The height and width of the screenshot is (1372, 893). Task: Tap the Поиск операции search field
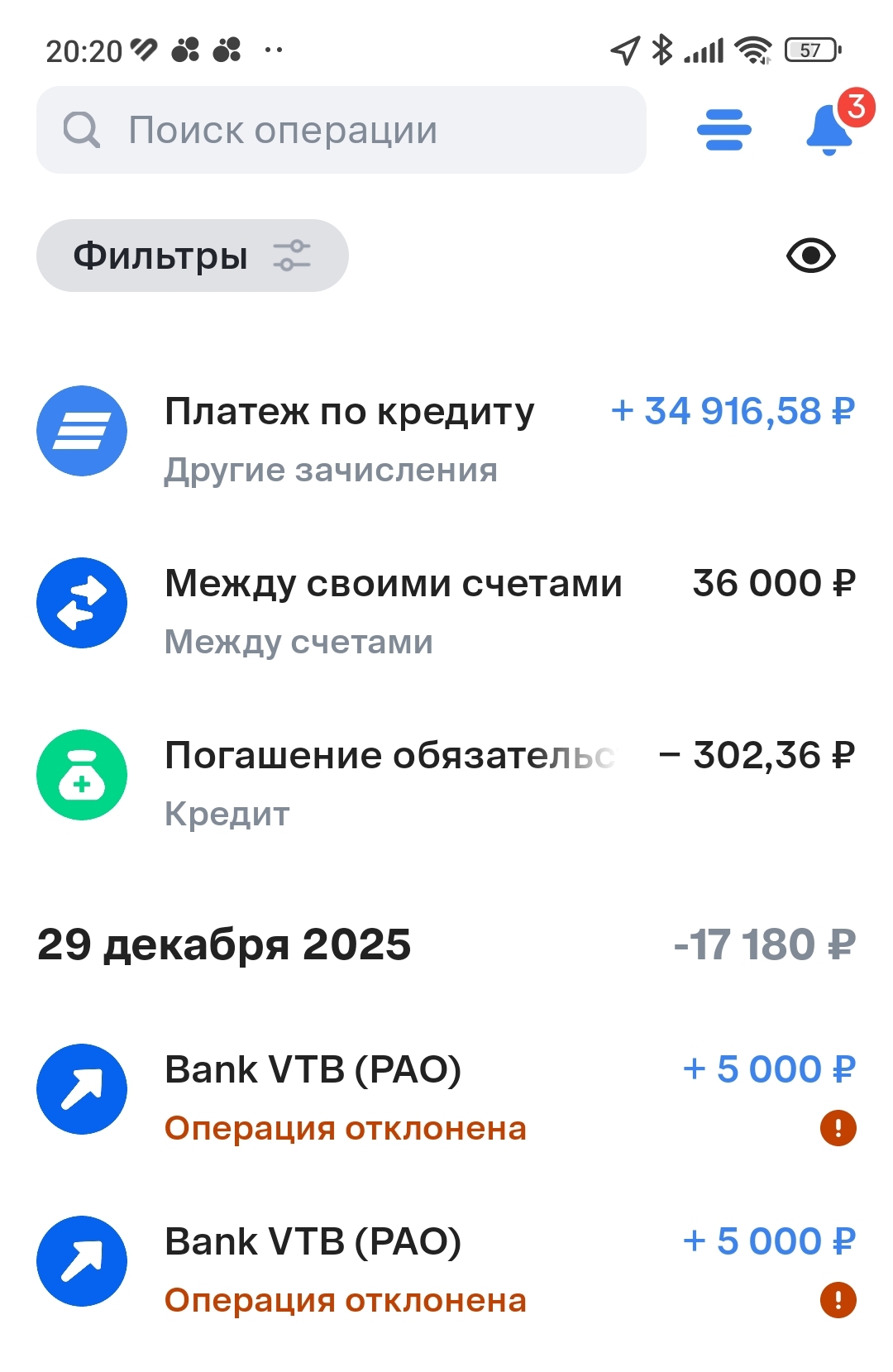pos(341,130)
